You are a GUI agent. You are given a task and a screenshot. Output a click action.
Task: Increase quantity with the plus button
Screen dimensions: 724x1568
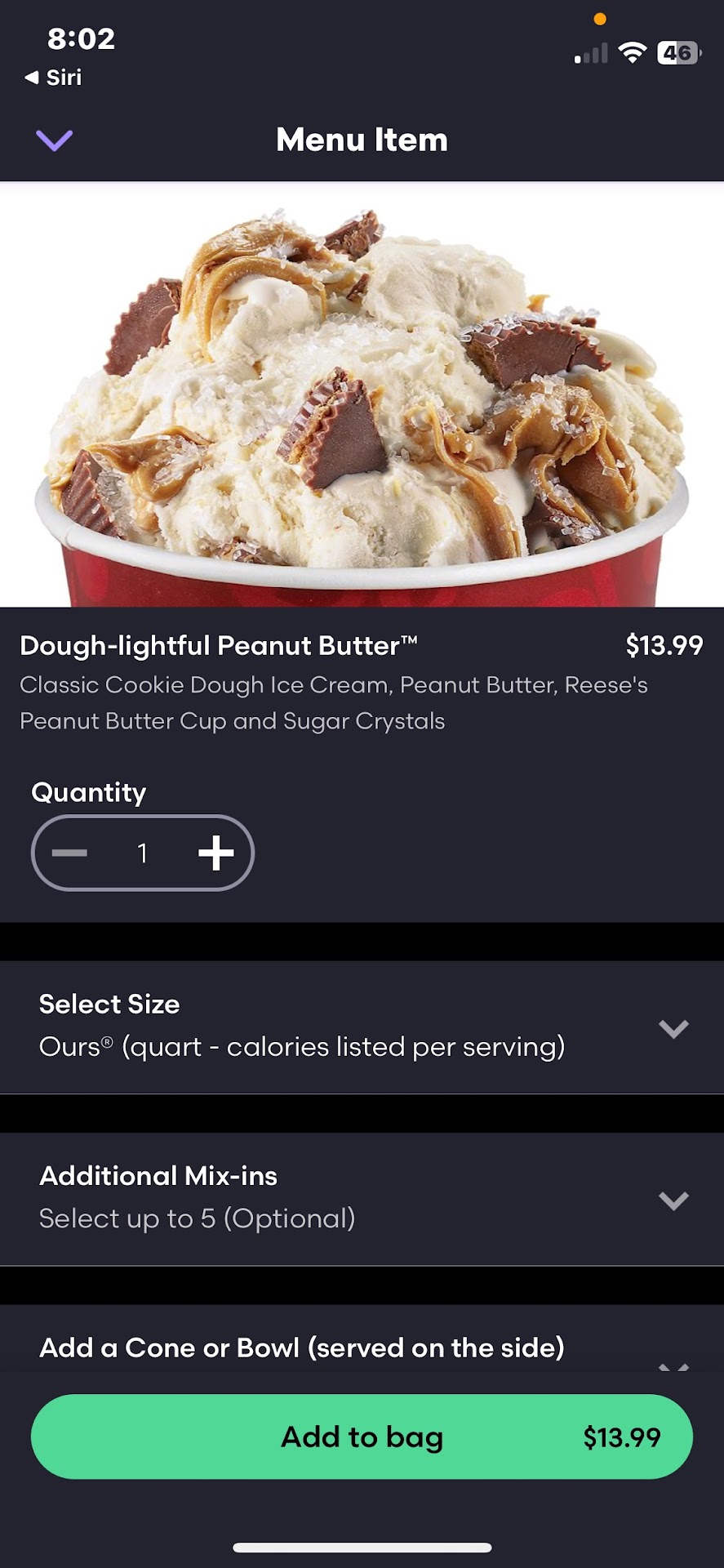pyautogui.click(x=216, y=853)
